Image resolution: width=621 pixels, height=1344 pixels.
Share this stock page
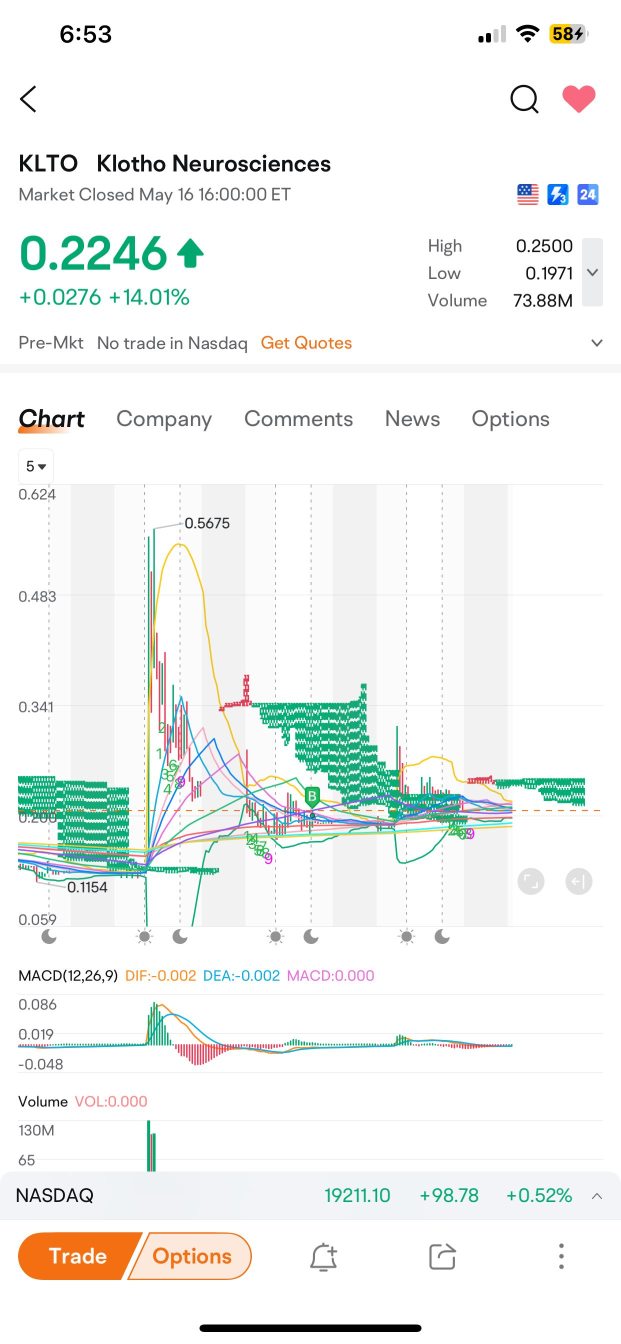[x=442, y=1257]
